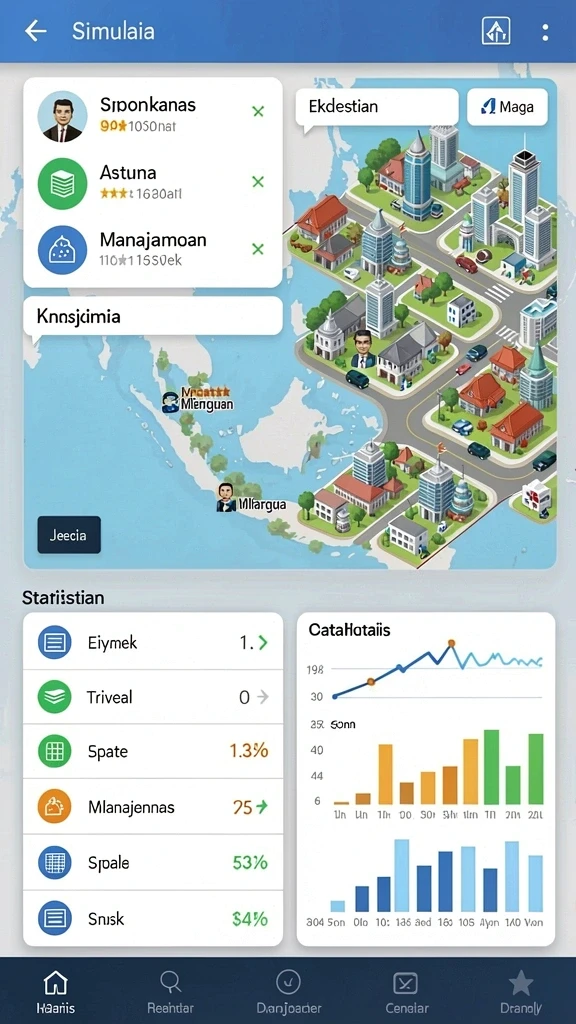Viewport: 576px width, 1024px height.
Task: Switch to the Cenalar tab
Action: click(x=406, y=991)
